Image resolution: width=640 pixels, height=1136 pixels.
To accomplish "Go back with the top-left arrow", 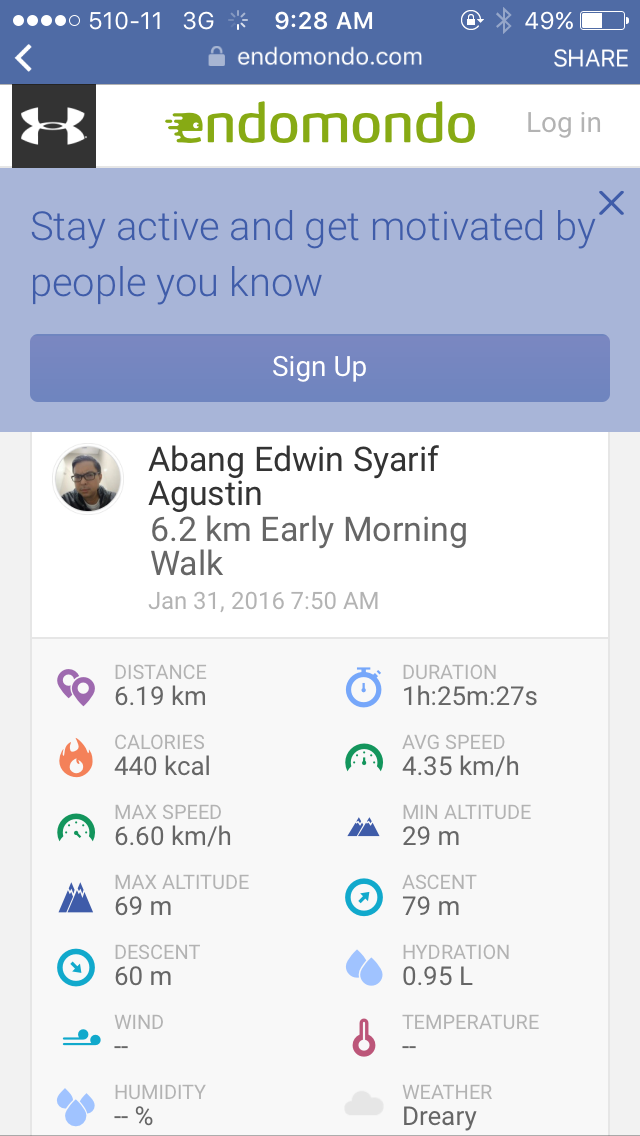I will click(x=24, y=59).
